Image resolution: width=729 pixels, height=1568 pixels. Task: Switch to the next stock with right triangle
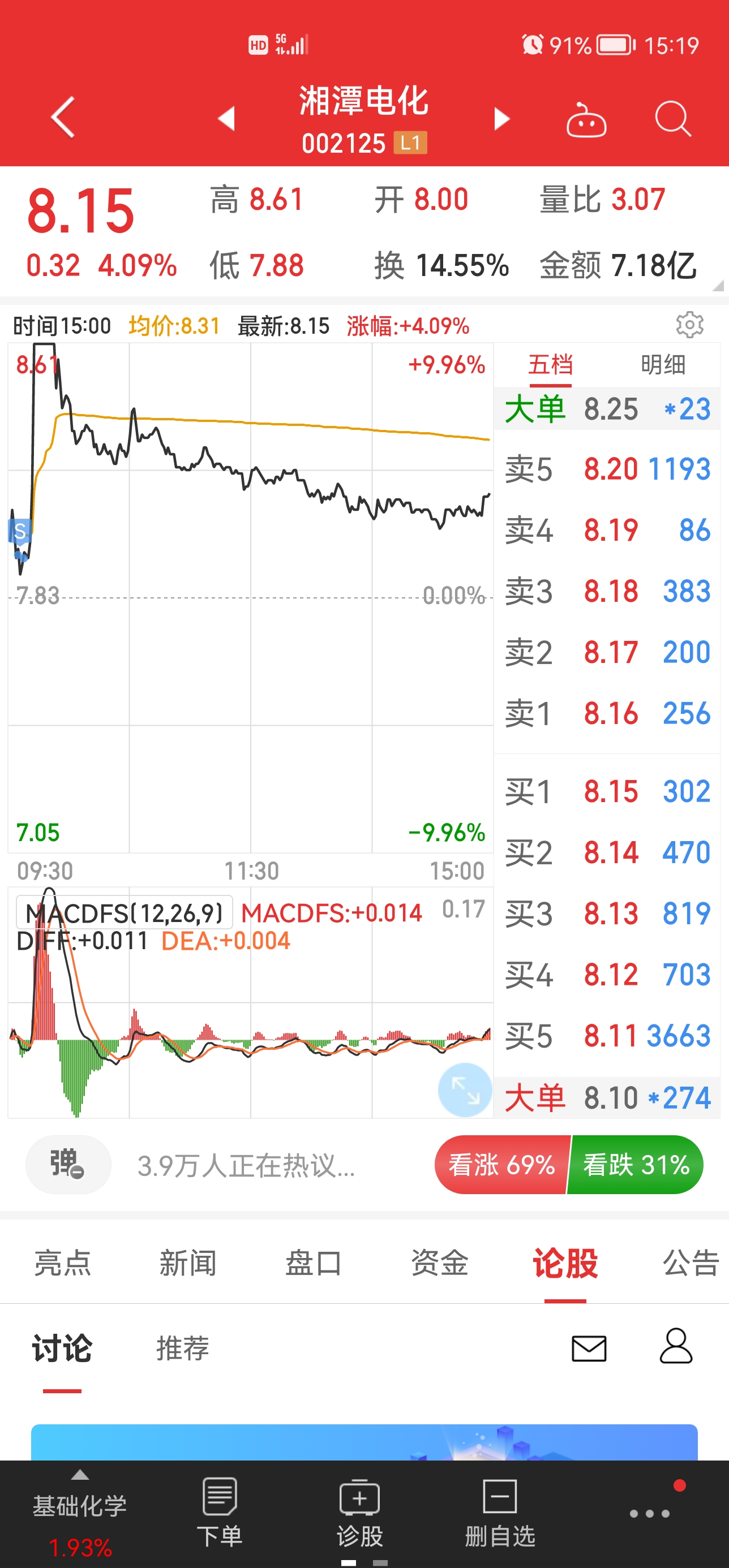(x=501, y=119)
